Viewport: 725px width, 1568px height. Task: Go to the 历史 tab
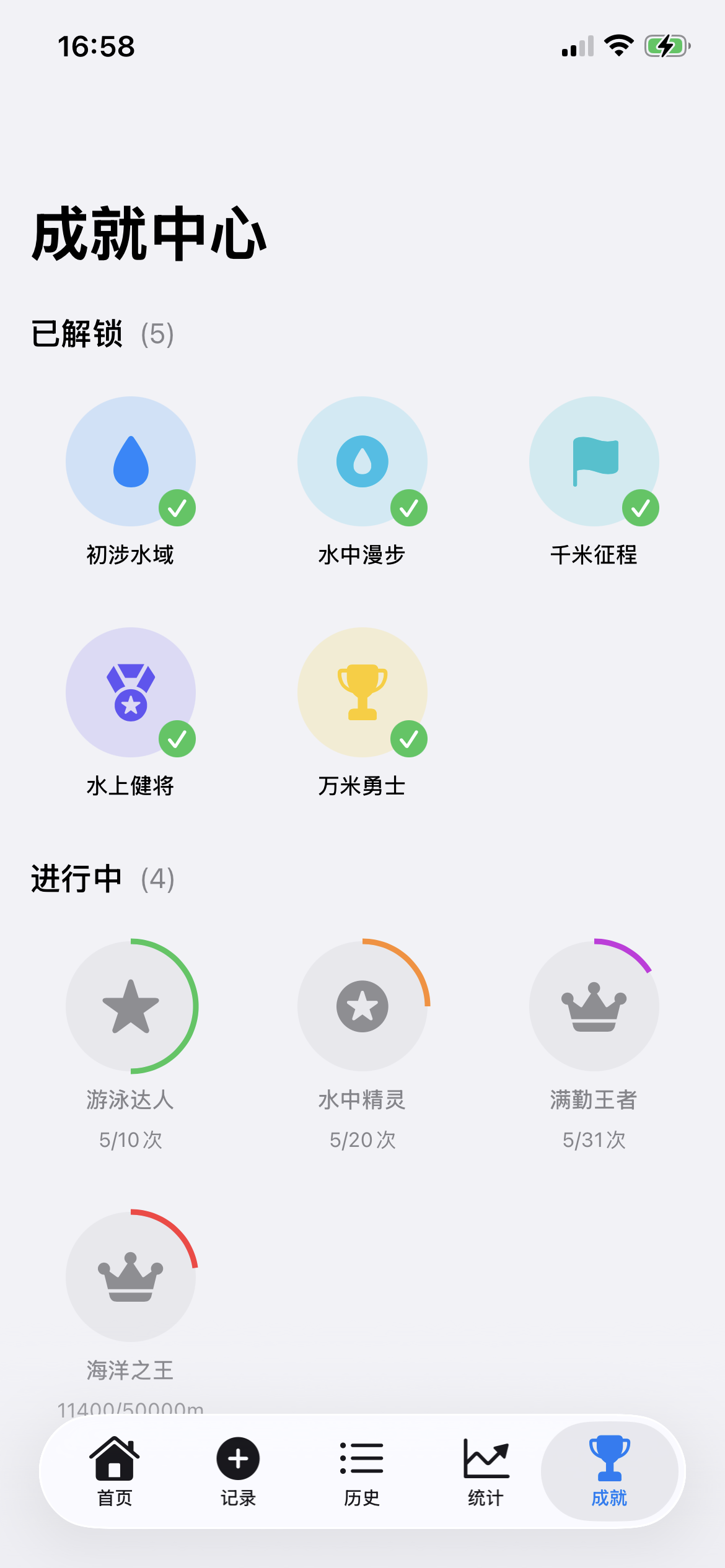click(362, 1471)
